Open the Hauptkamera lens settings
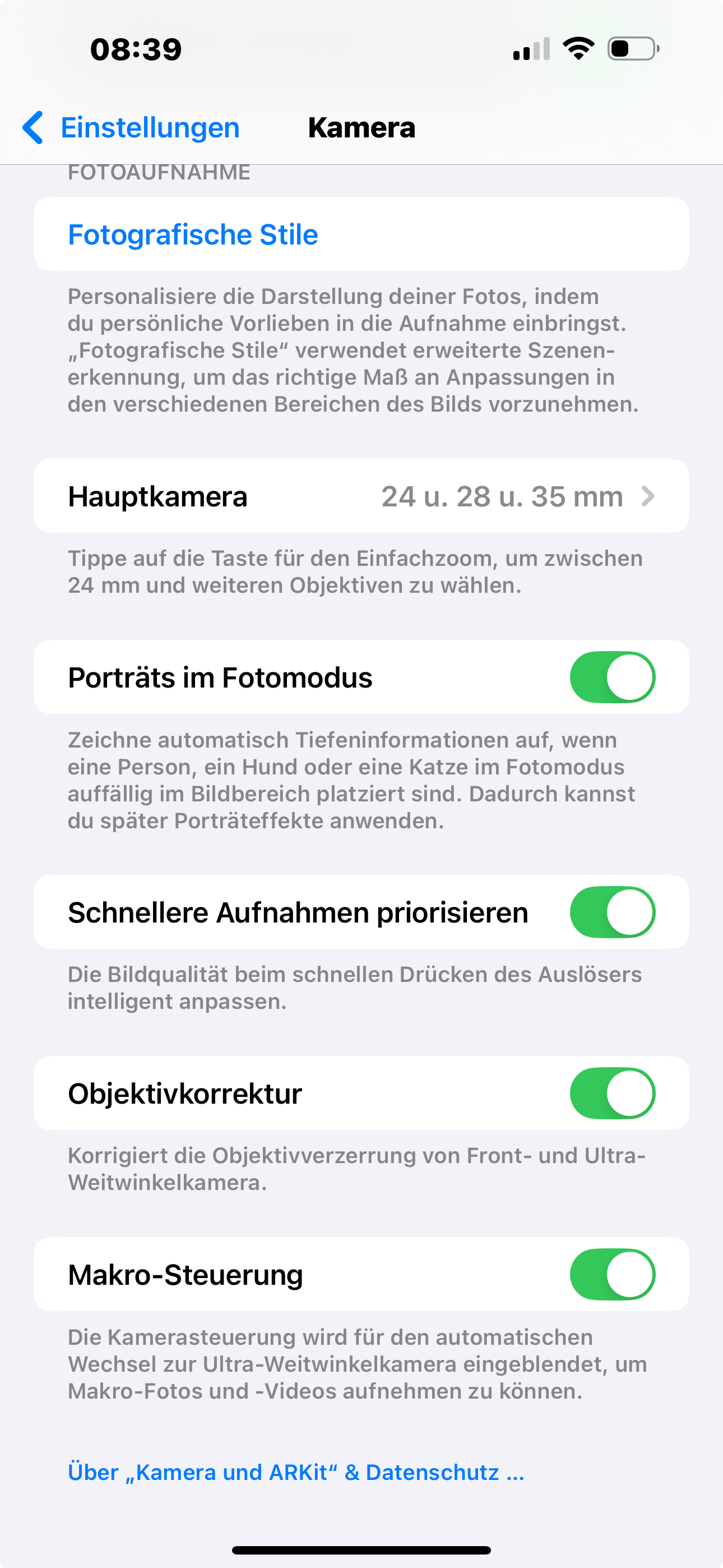 [x=361, y=496]
